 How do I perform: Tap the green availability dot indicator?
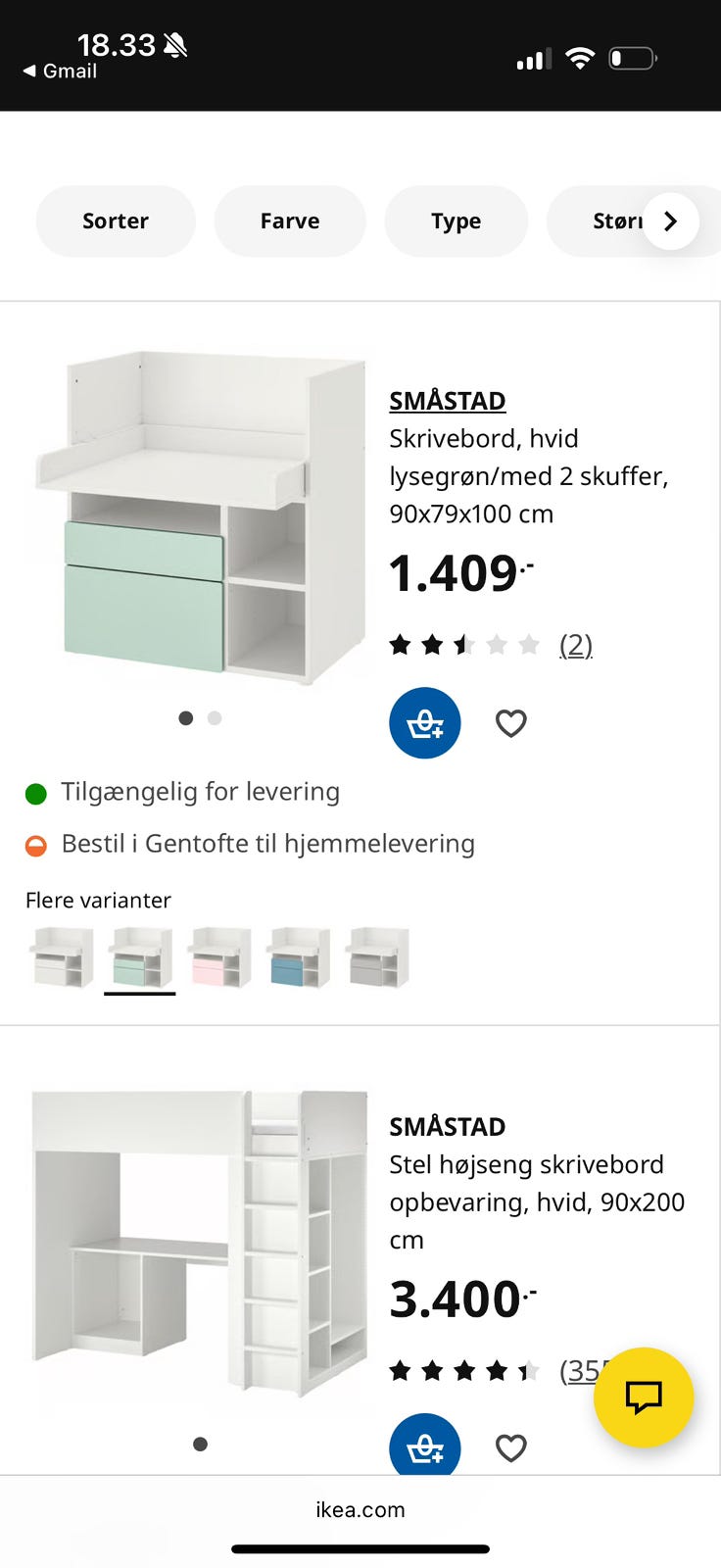point(36,792)
